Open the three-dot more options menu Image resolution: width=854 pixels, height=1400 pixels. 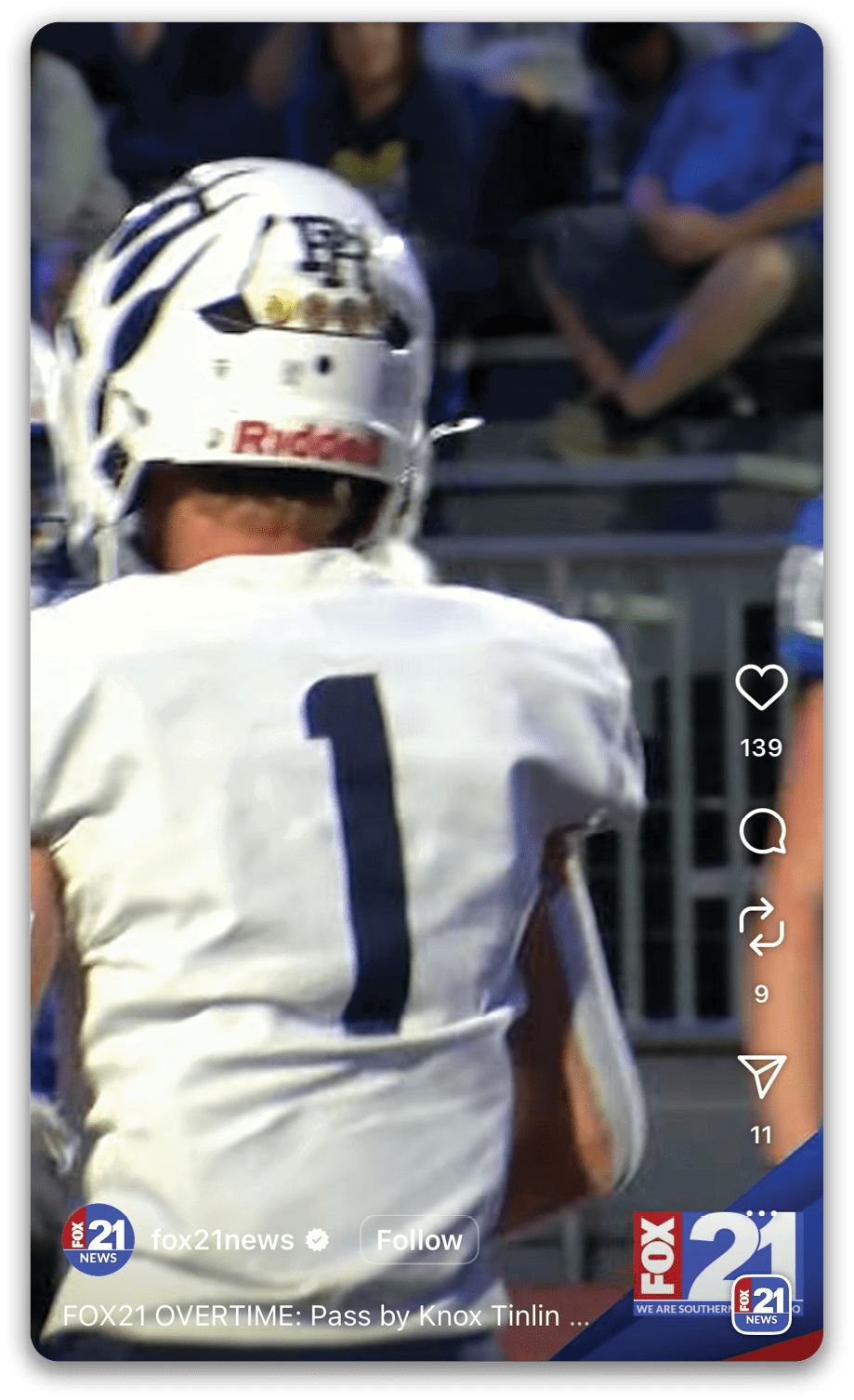pos(761,1213)
